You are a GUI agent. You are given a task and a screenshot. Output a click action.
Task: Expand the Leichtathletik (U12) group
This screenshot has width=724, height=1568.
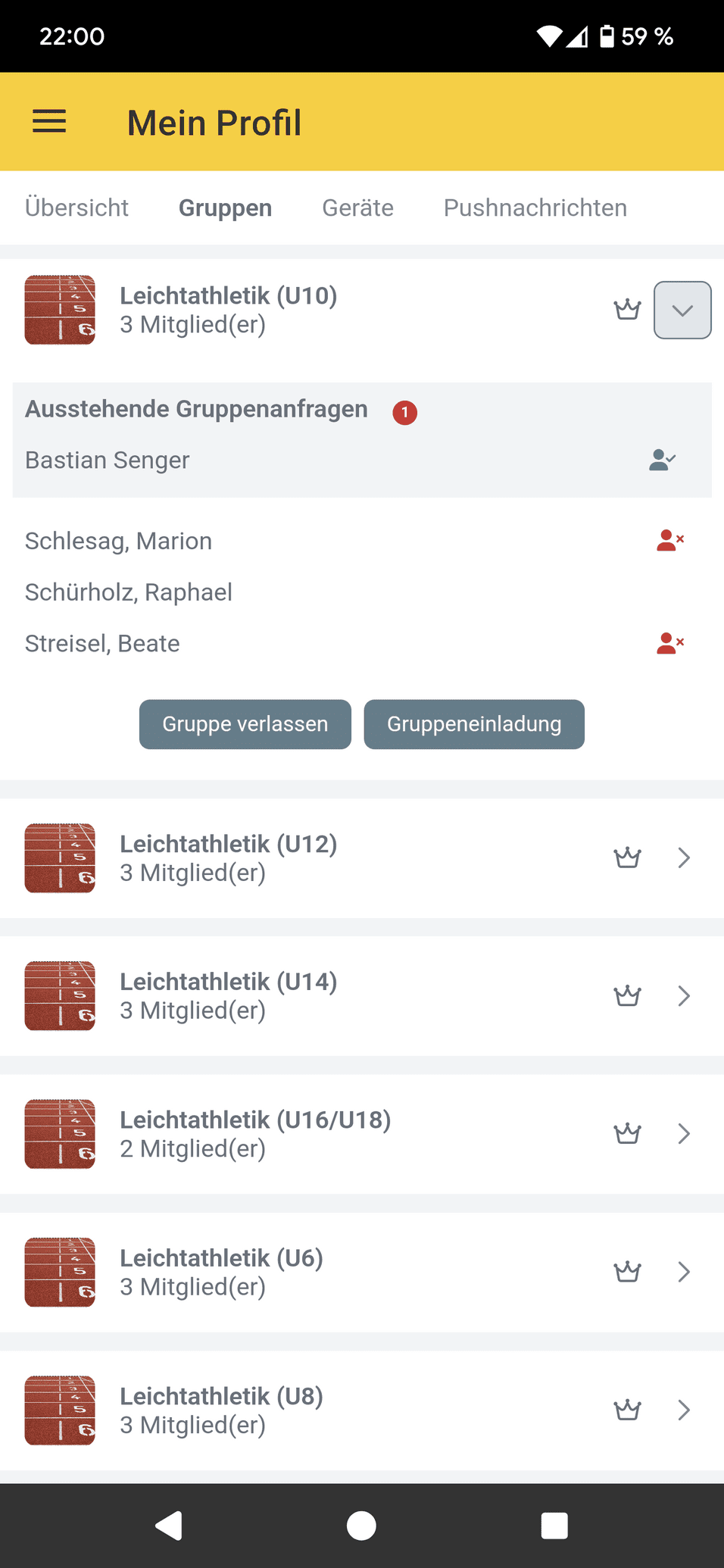[683, 858]
